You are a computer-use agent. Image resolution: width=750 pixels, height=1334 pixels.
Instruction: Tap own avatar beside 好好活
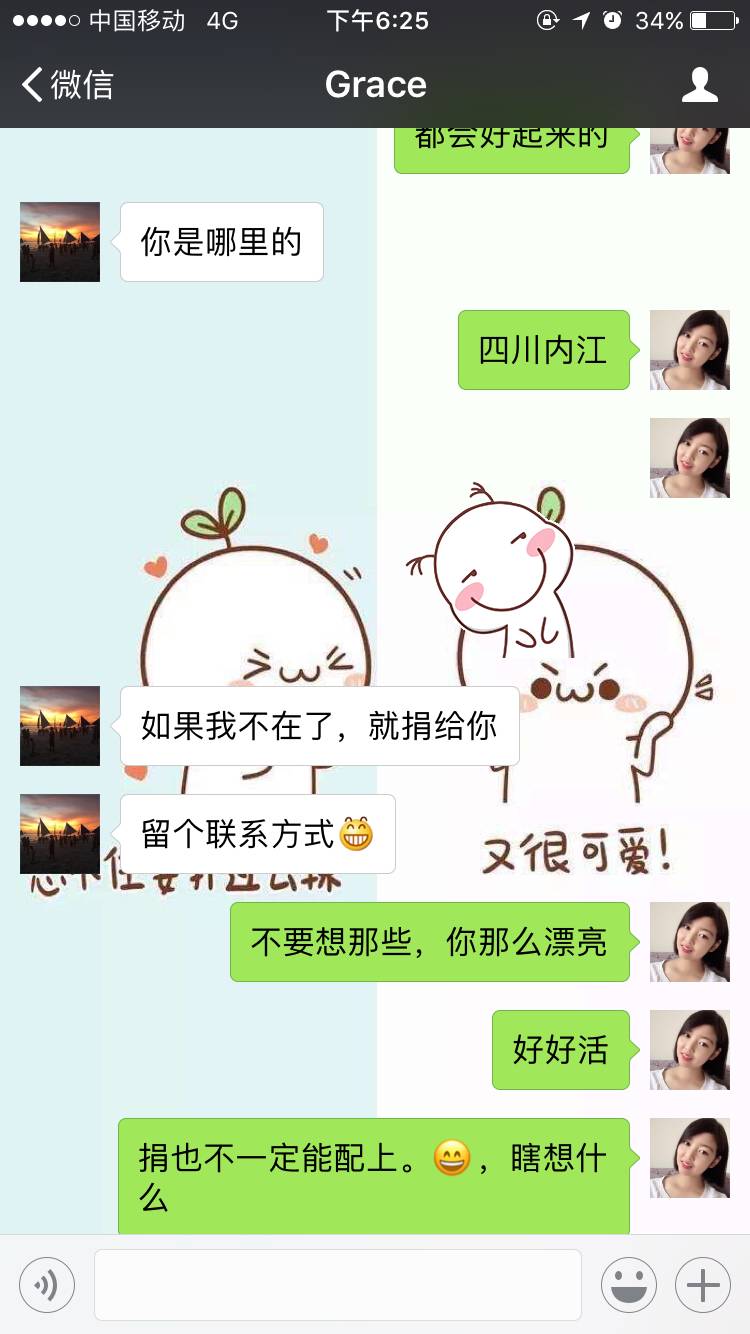point(689,1050)
